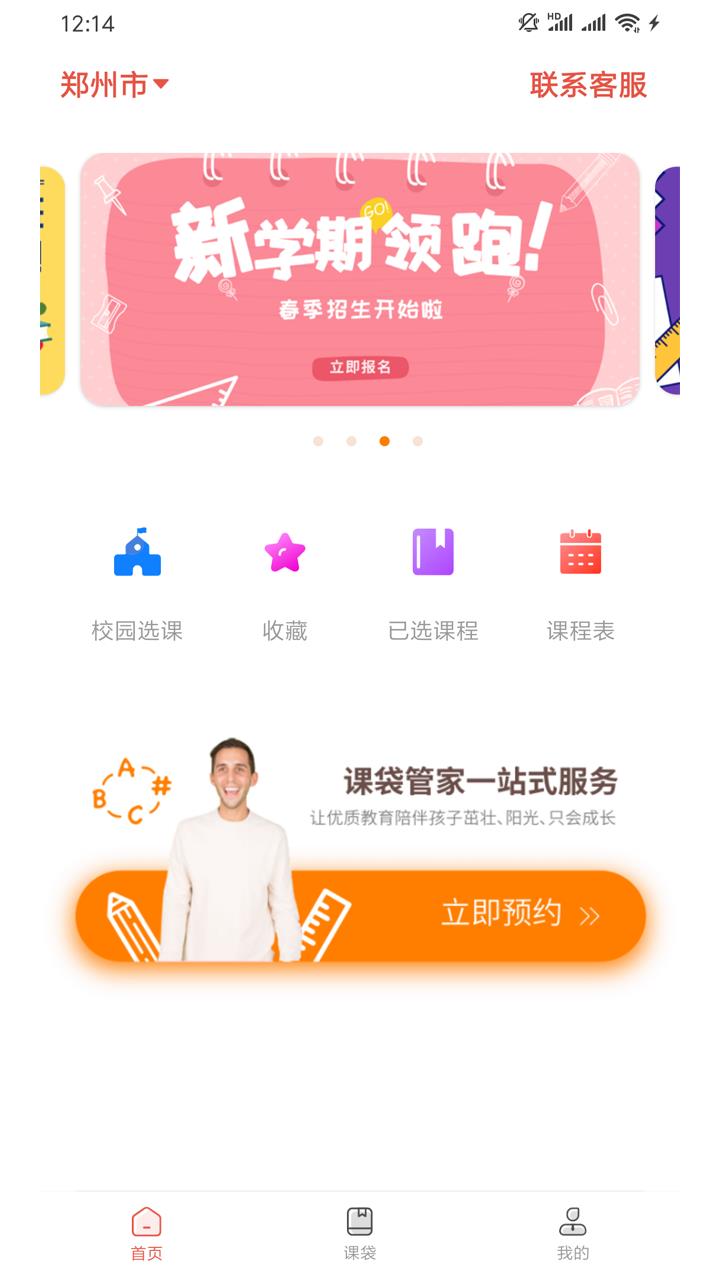This screenshot has height=1280, width=720.
Task: Select the 首页 home tab
Action: point(147,1234)
